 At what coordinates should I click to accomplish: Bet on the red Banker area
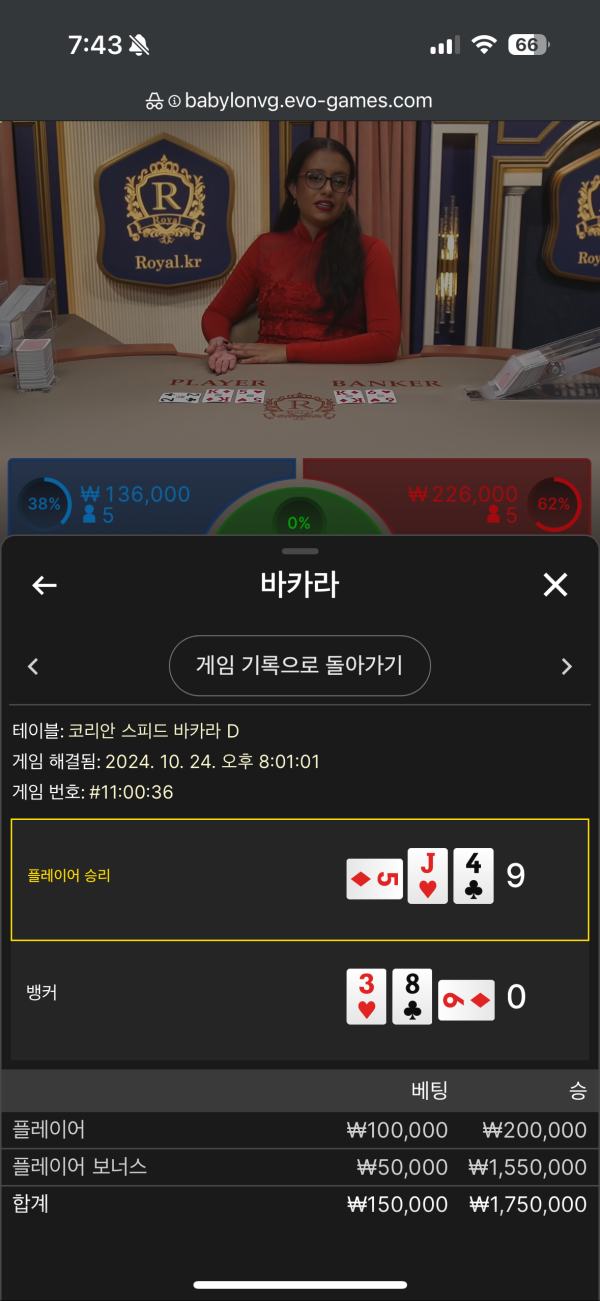coord(450,495)
